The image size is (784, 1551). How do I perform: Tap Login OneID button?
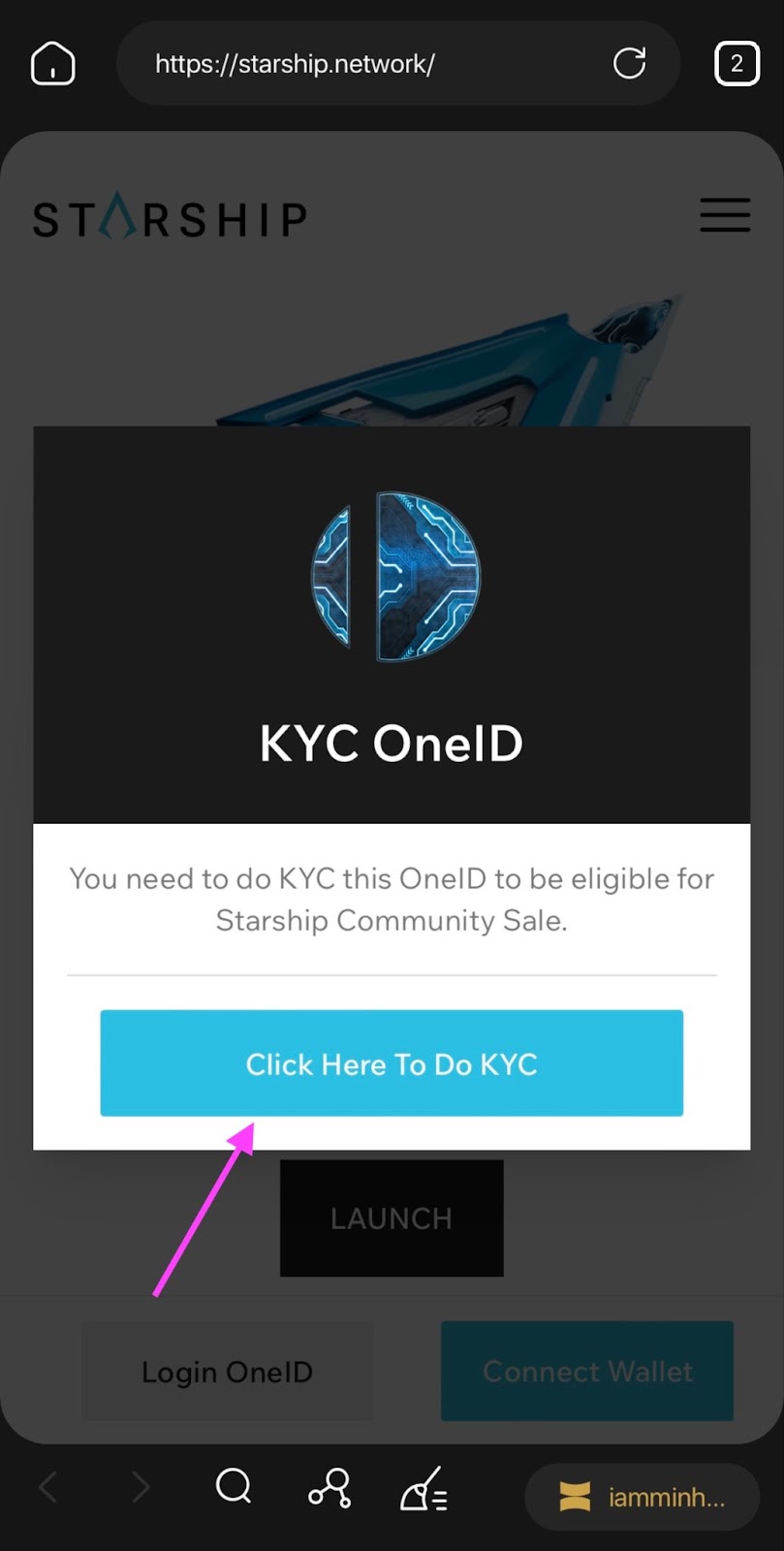coord(228,1372)
